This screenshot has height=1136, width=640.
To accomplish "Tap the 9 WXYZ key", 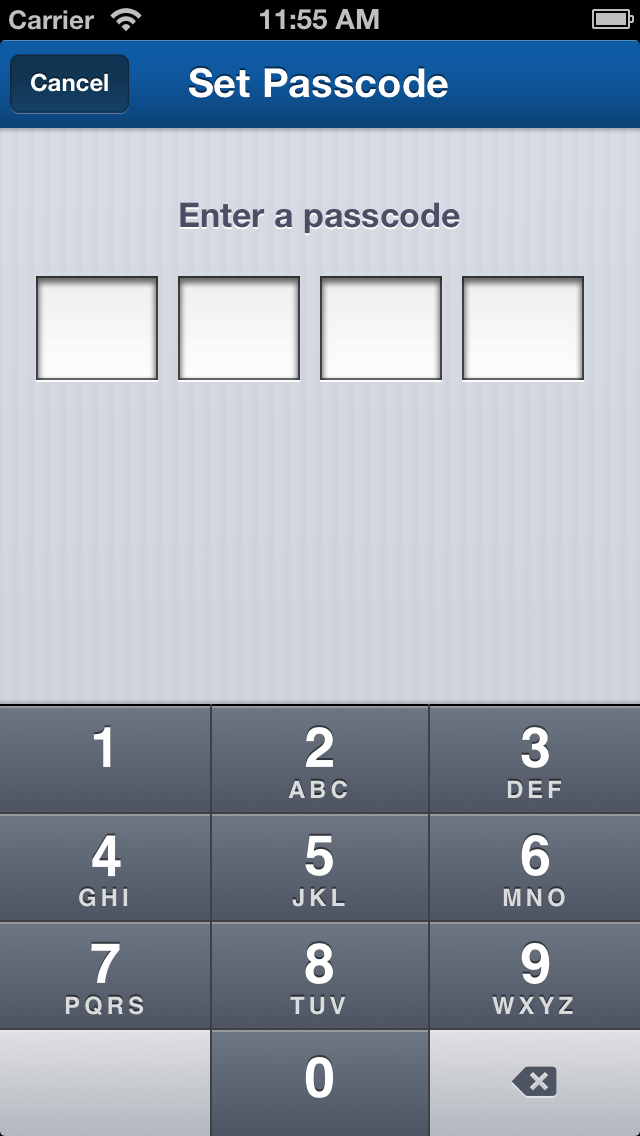I will point(535,976).
